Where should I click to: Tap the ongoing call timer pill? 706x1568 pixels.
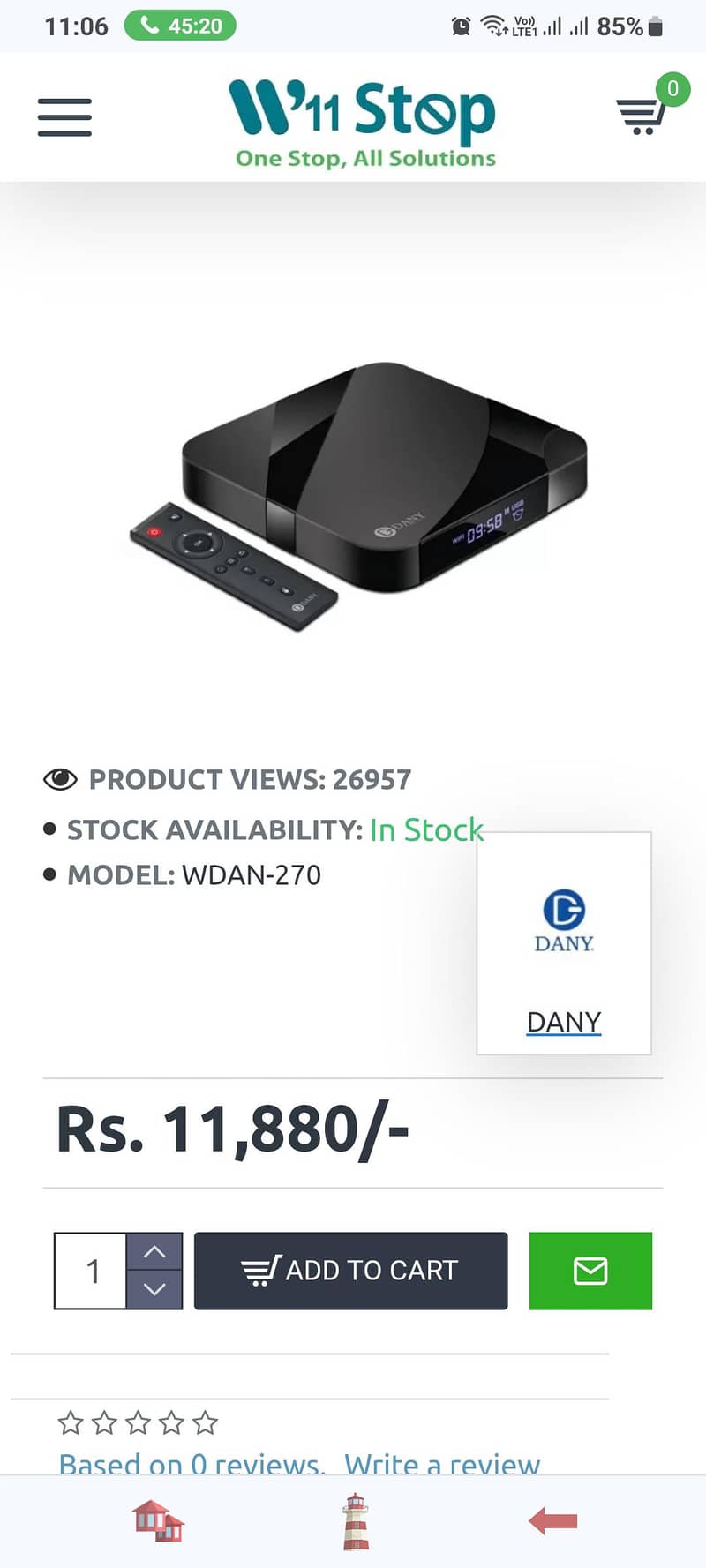point(179,26)
